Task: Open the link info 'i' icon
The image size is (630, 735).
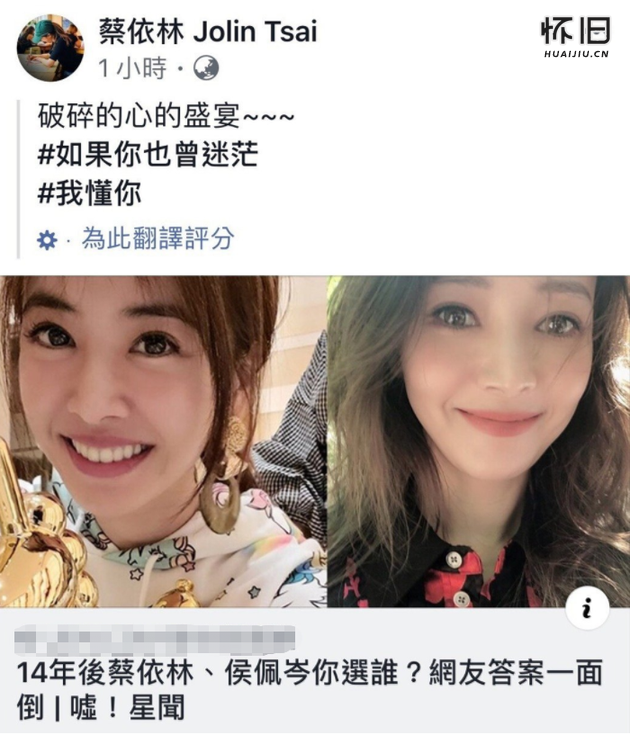Action: 587,607
